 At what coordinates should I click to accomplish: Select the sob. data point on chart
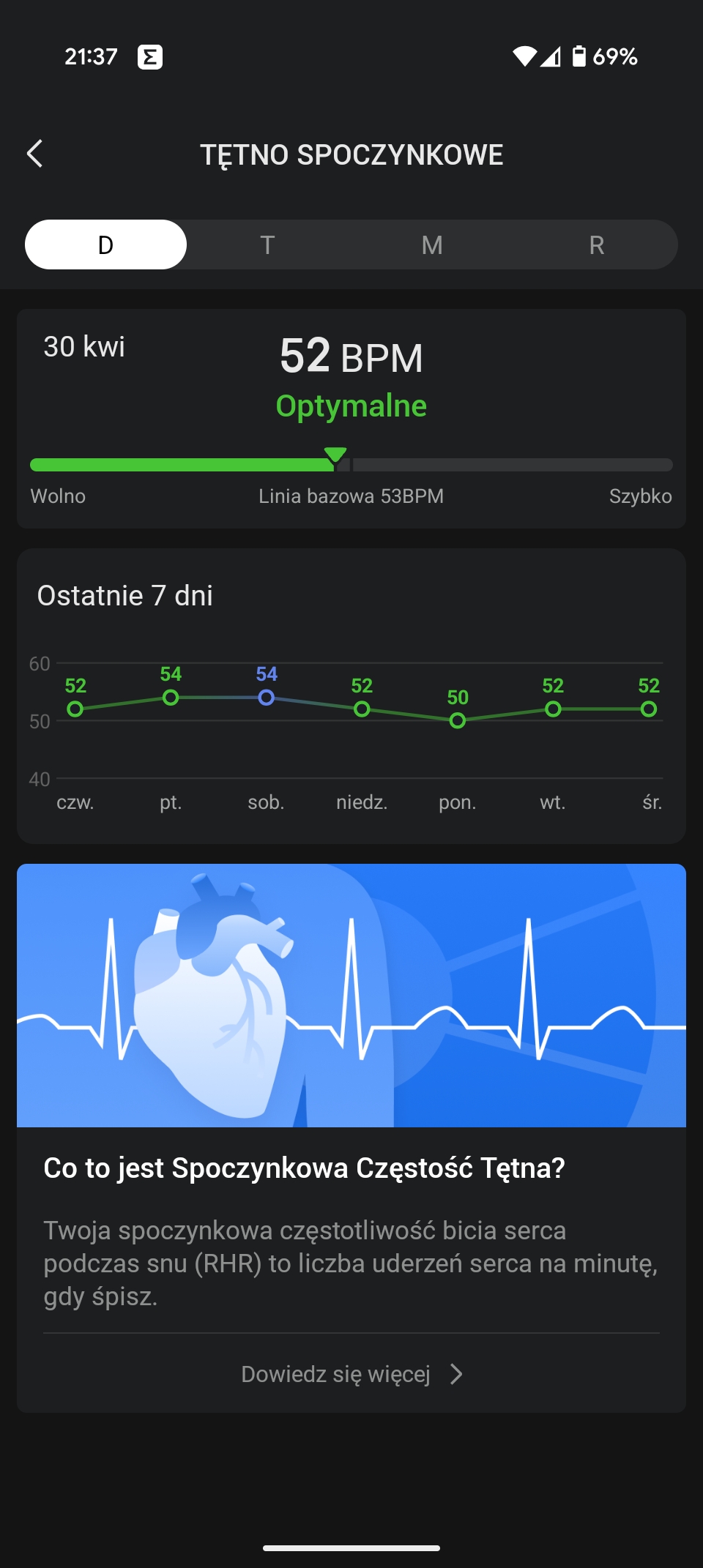267,698
